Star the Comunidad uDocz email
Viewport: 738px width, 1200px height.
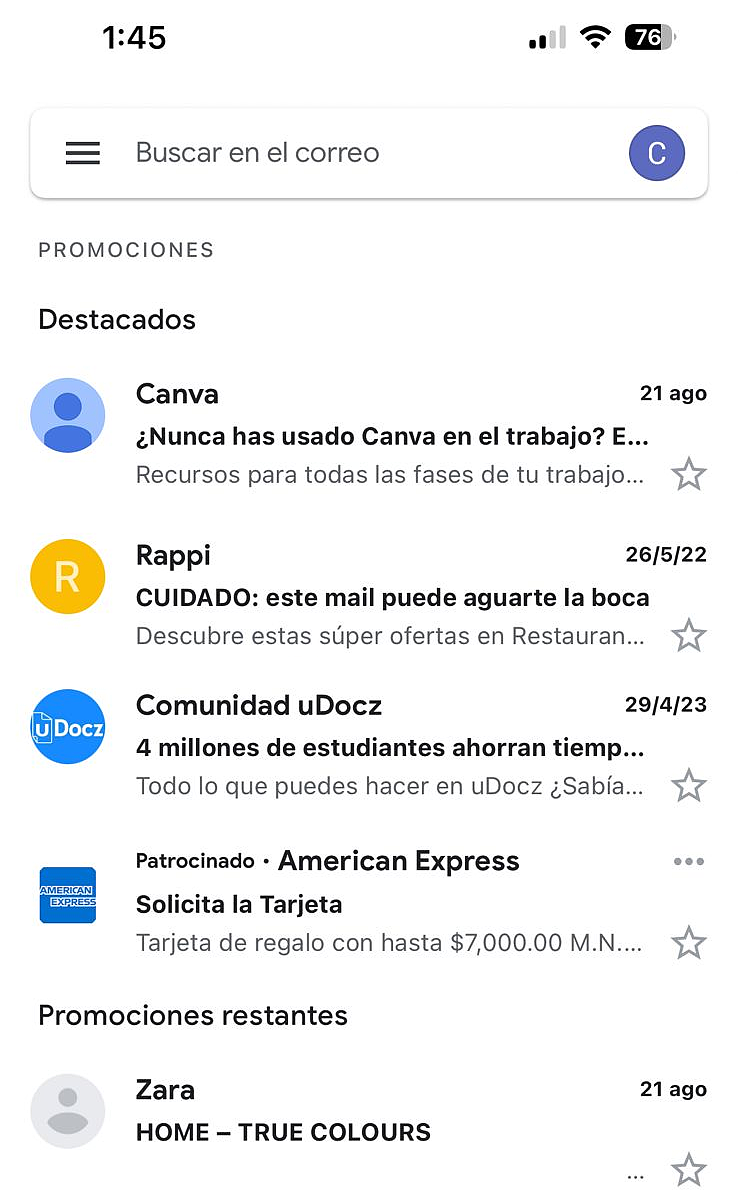click(x=689, y=786)
